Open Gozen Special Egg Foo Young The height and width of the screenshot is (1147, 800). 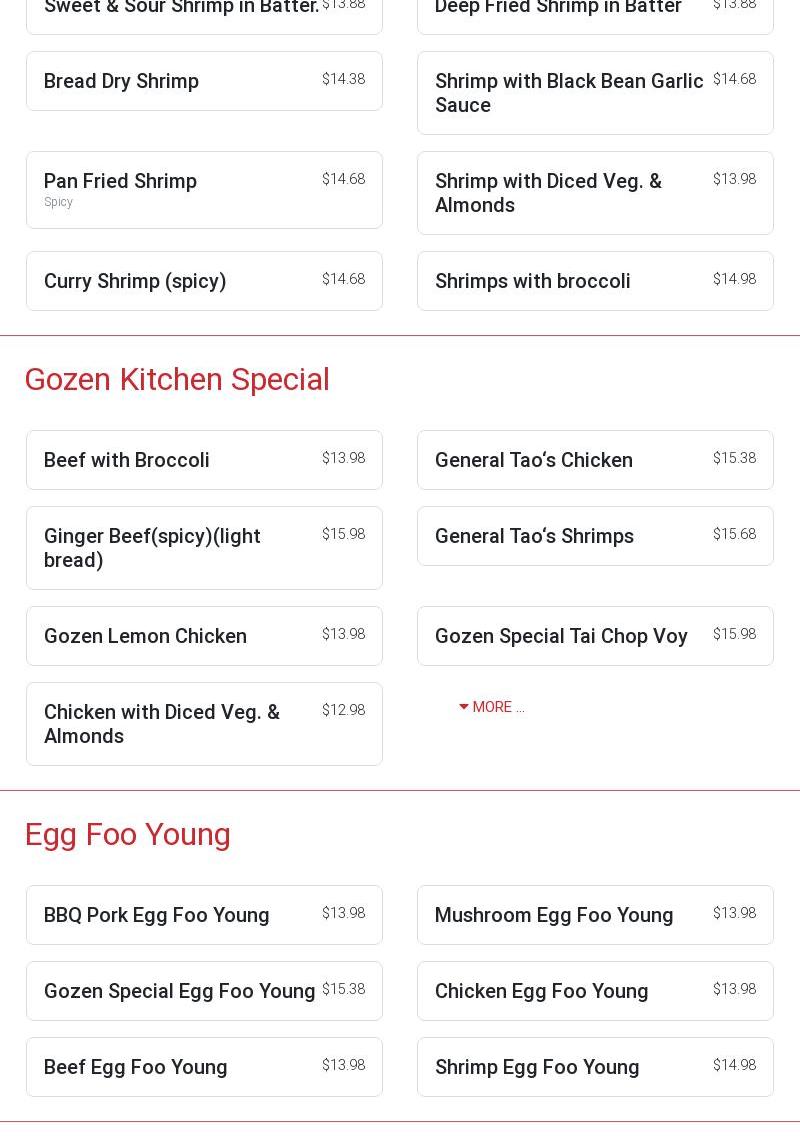(204, 991)
